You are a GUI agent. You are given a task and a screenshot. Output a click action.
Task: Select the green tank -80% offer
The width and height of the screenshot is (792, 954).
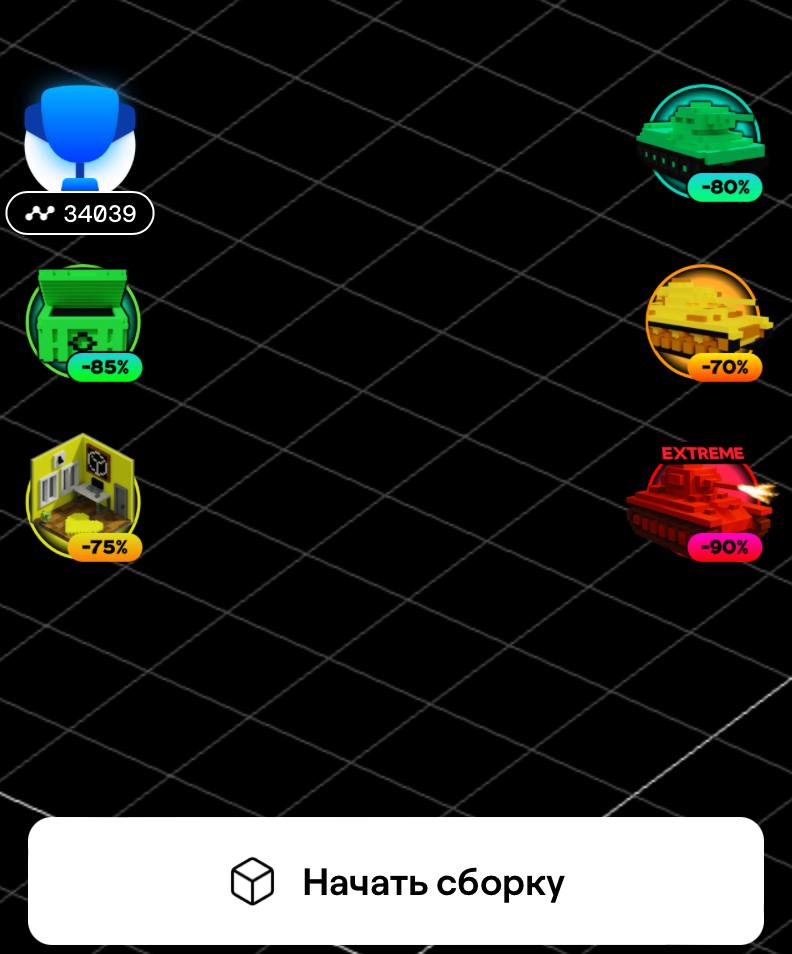pyautogui.click(x=700, y=140)
